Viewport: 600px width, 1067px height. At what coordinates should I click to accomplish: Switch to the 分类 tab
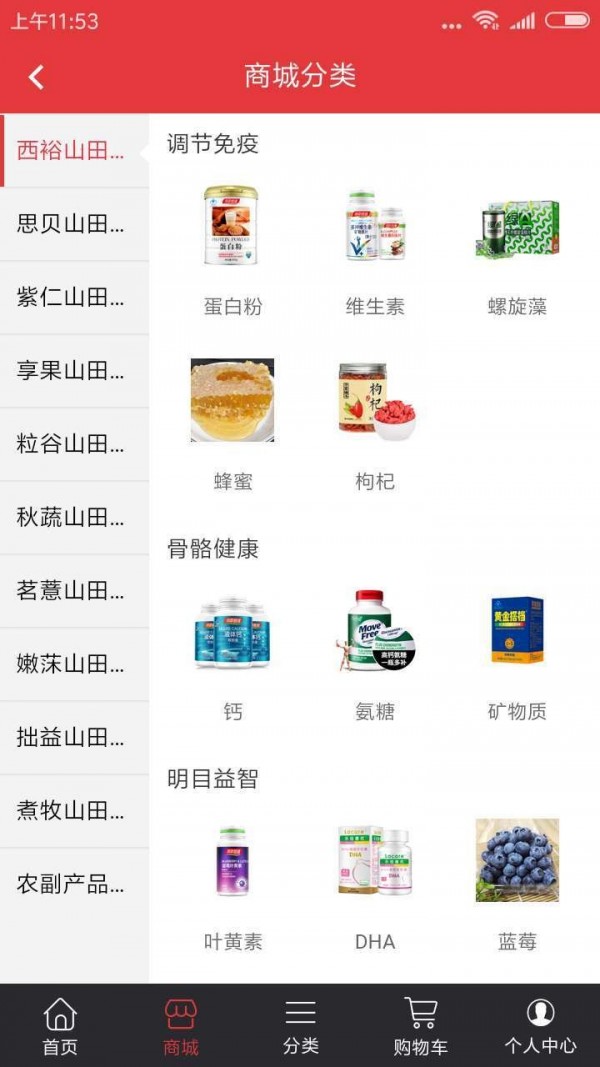coord(300,1027)
